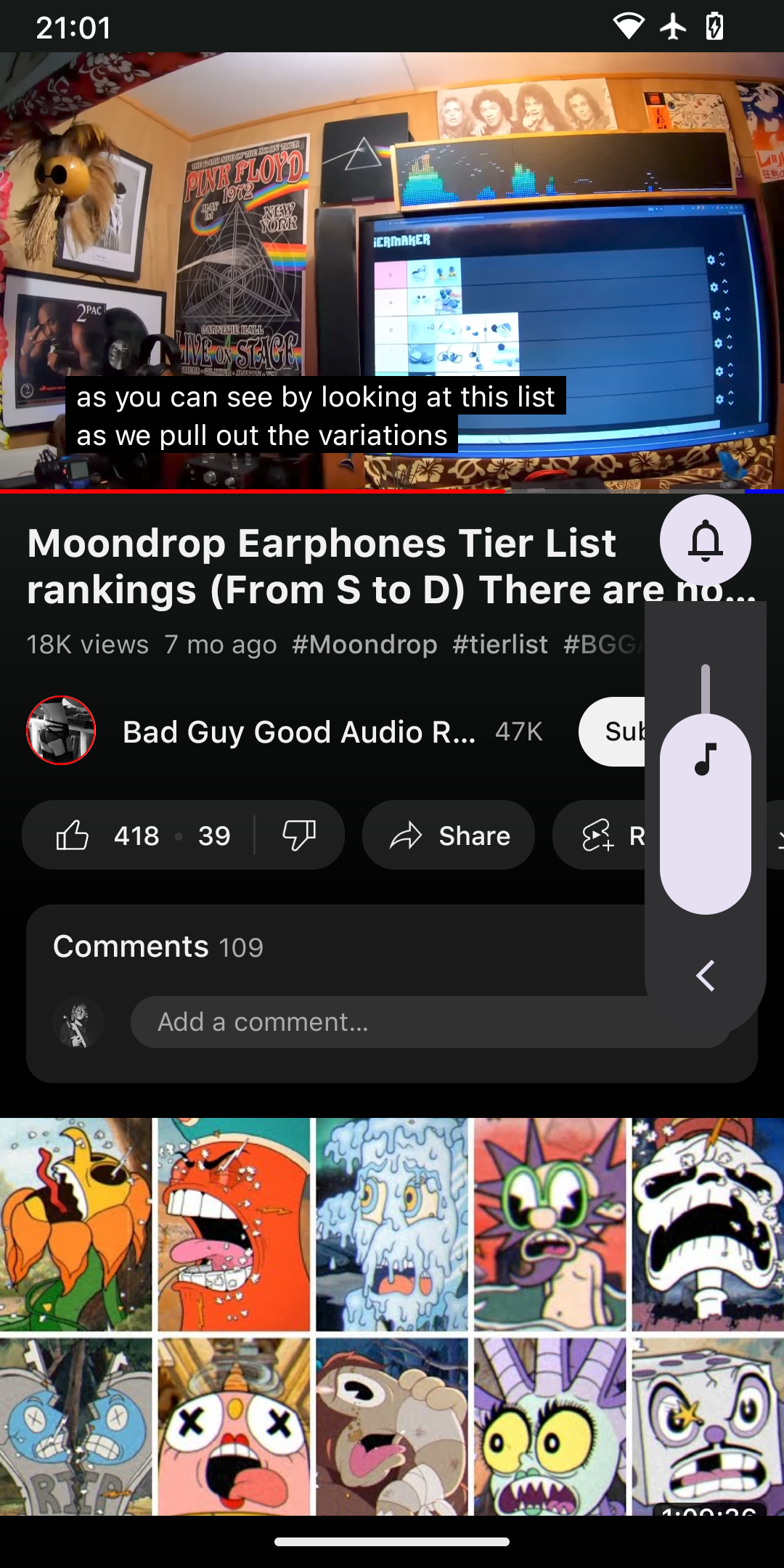Tap the airplane mode status icon

tap(674, 28)
